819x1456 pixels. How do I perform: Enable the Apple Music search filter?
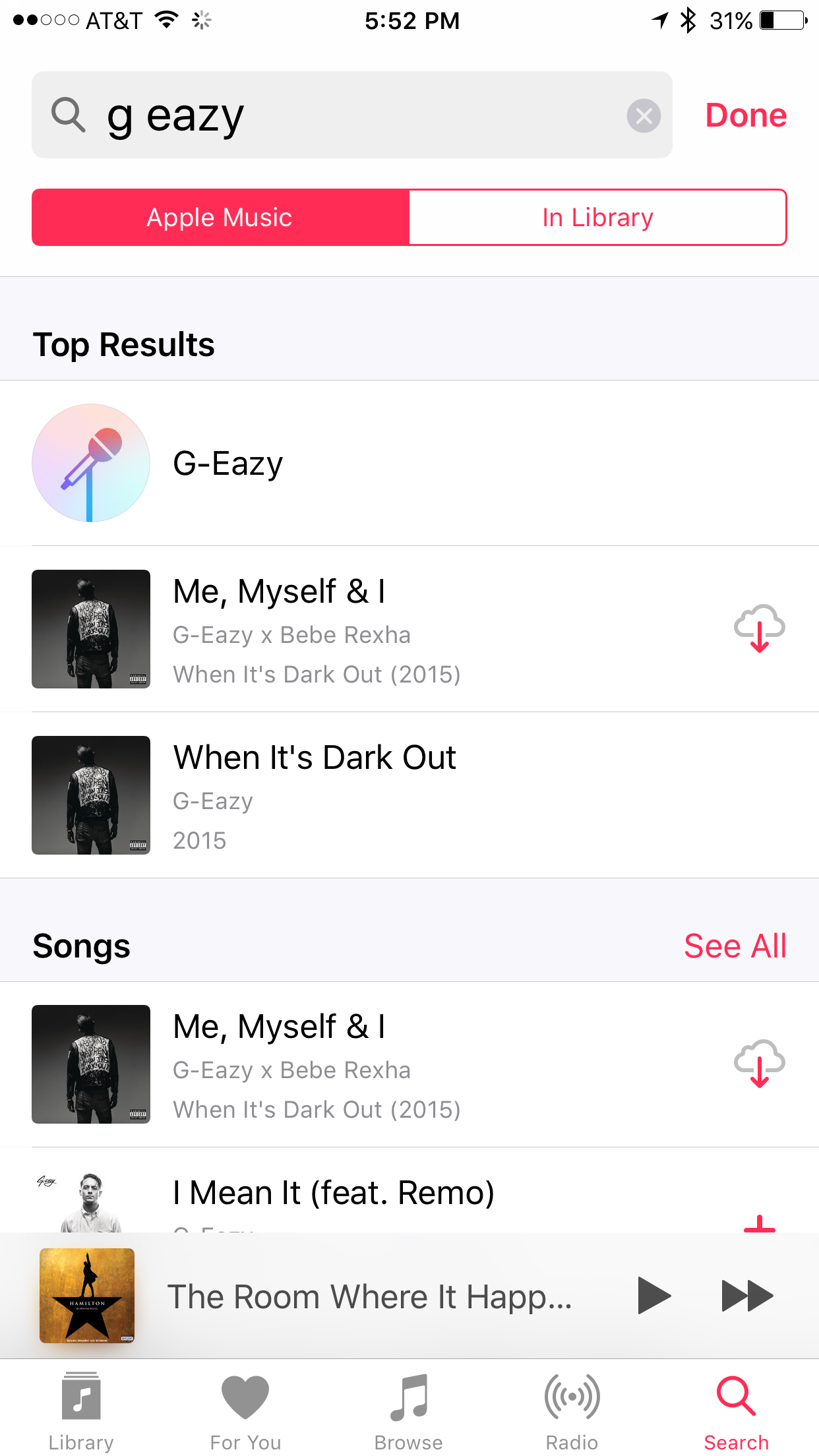[220, 217]
